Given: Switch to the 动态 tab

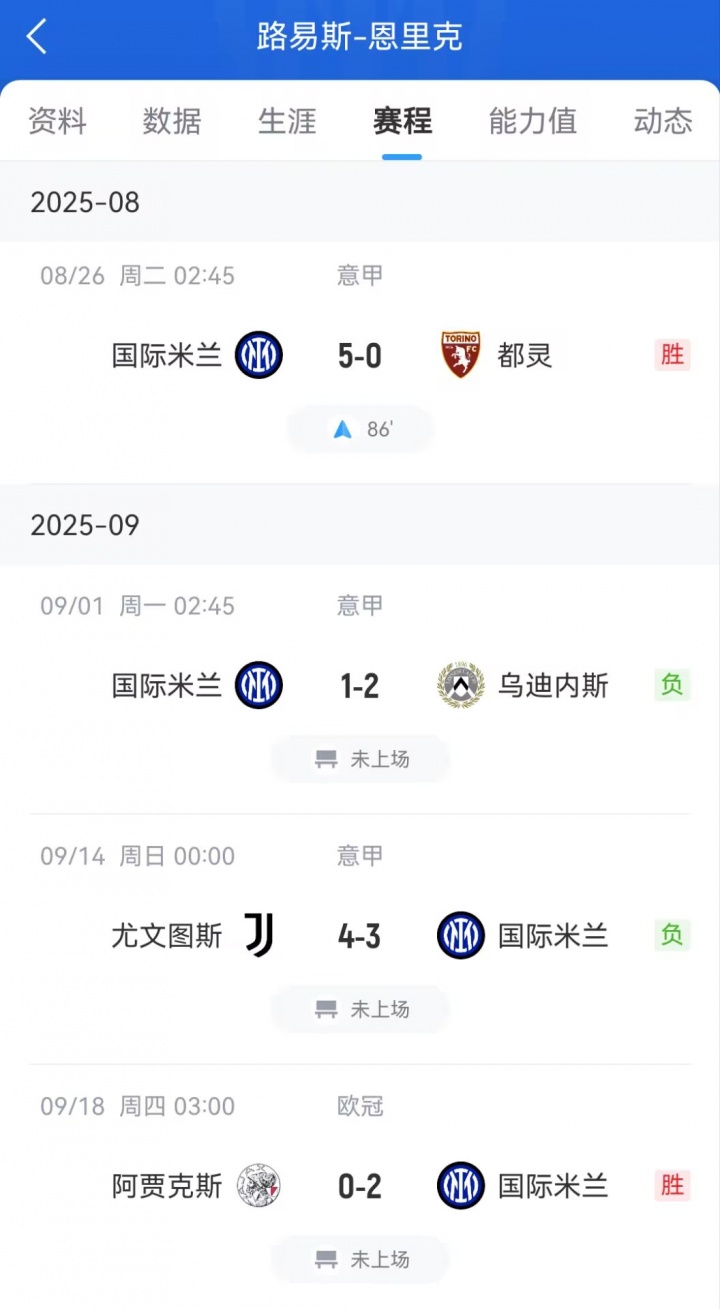Looking at the screenshot, I should 661,121.
